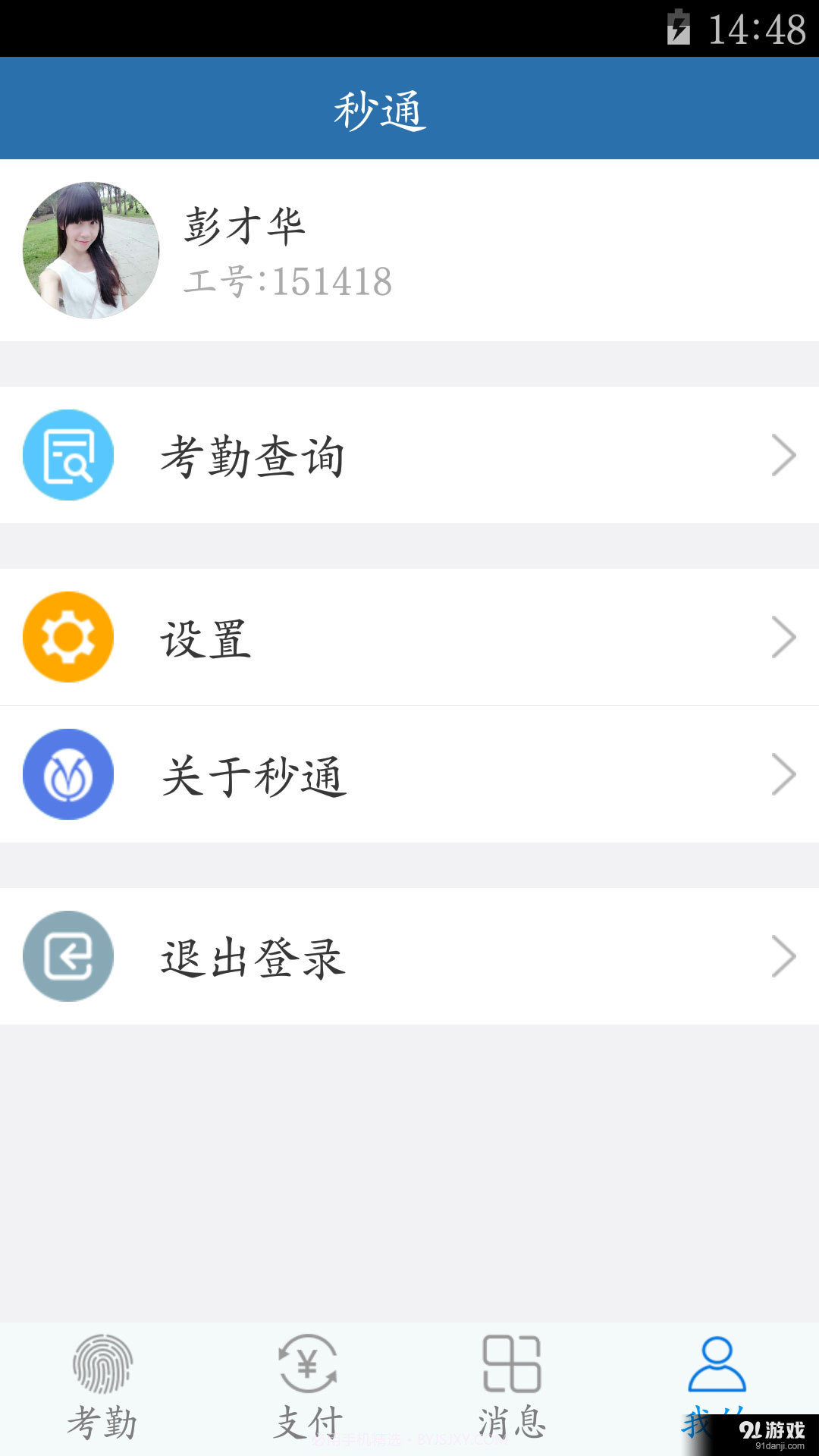This screenshot has width=819, height=1456.
Task: Expand the 考勤查询 row via its chevron
Action: pos(784,455)
